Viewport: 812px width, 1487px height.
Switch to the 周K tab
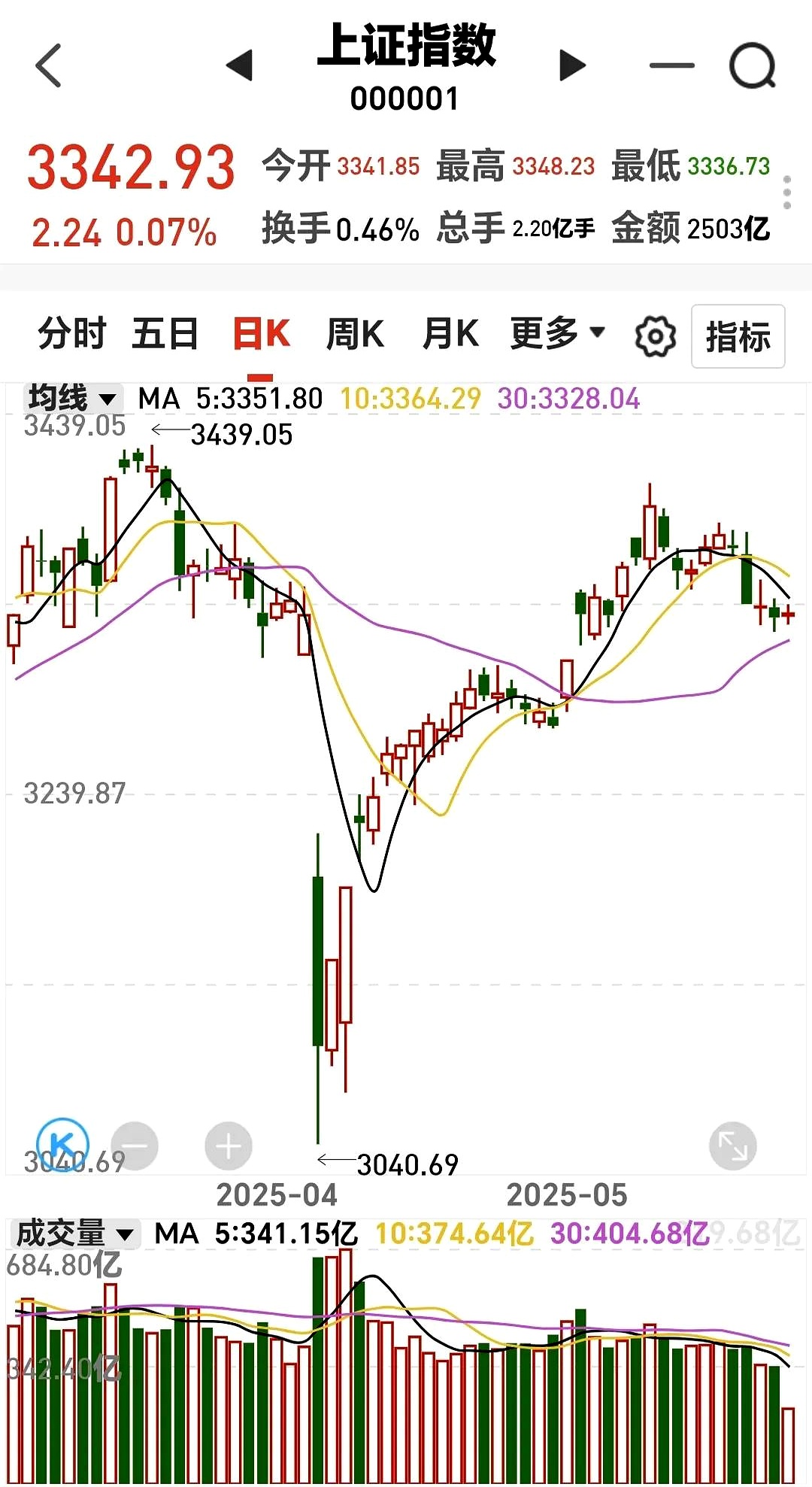(355, 334)
